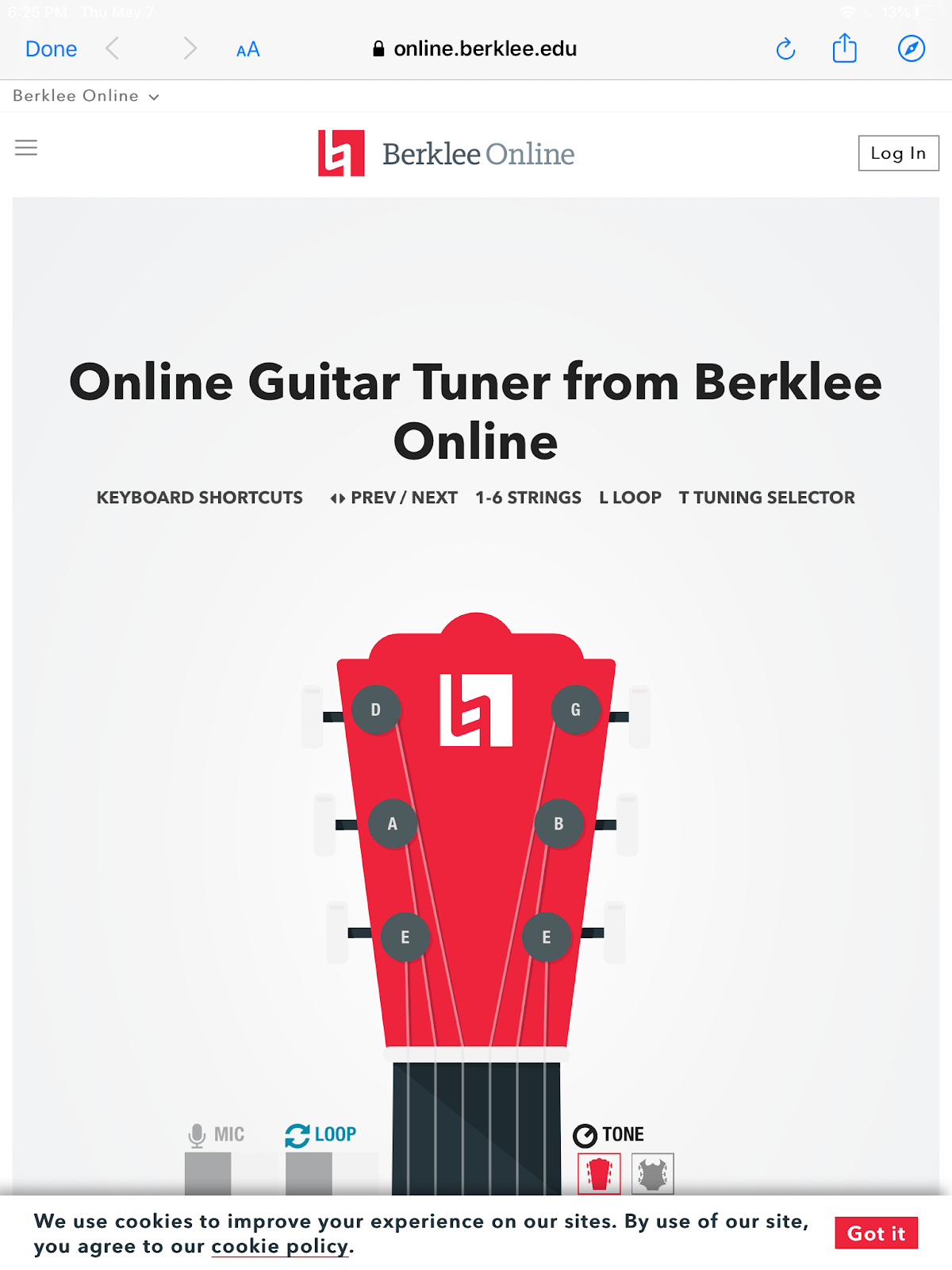The height and width of the screenshot is (1270, 952).
Task: Open the hamburger menu
Action: tap(26, 148)
